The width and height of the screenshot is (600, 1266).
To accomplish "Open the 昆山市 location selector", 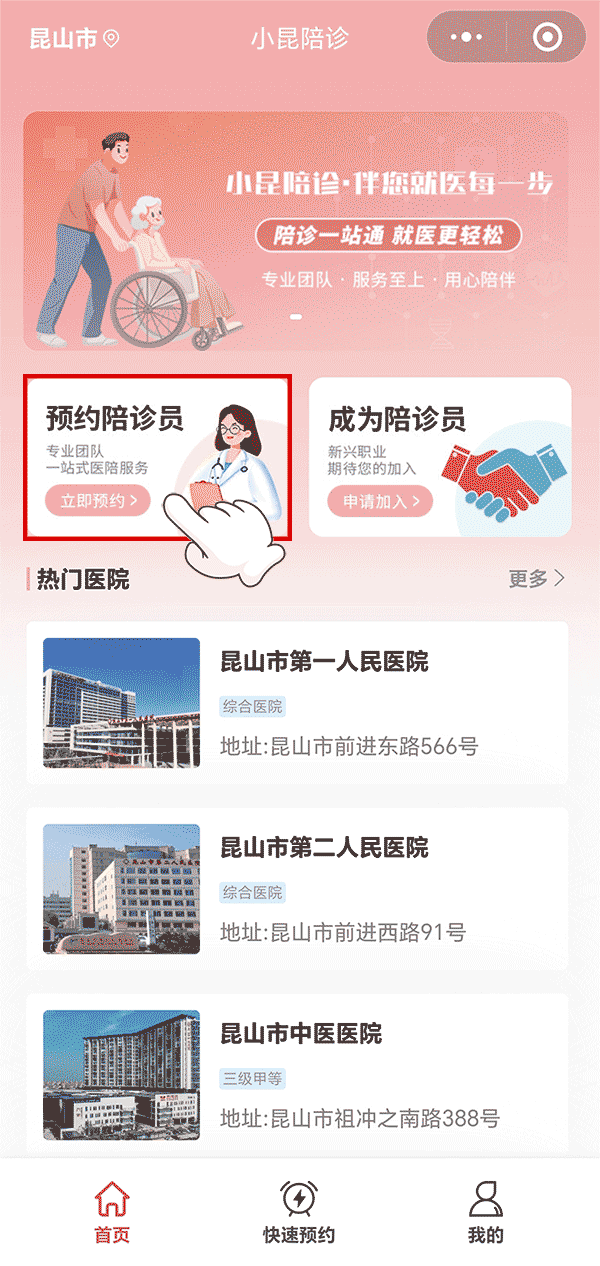I will click(x=74, y=39).
